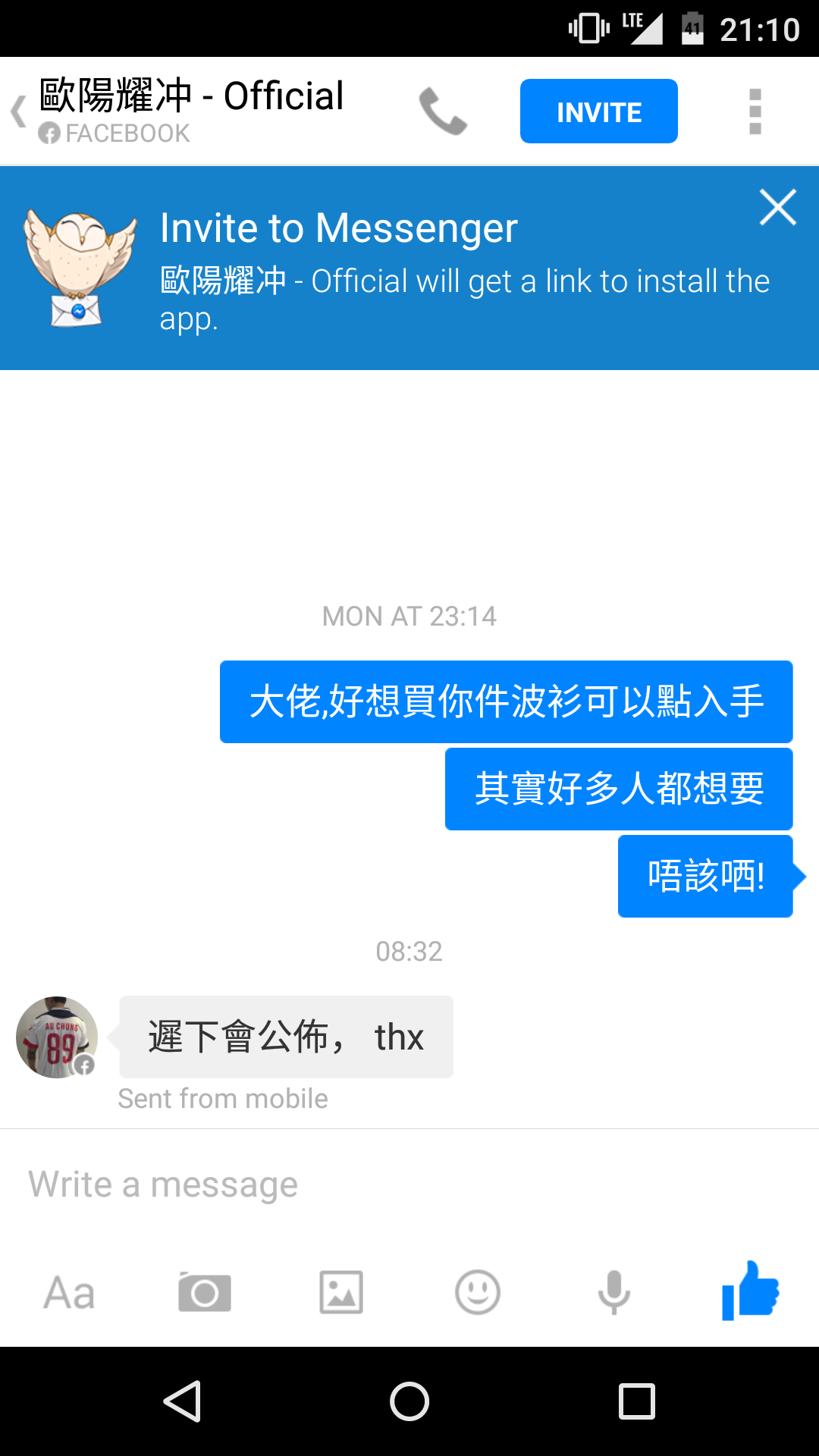This screenshot has height=1456, width=819.
Task: Select the Aa text keyboard option
Action: tap(69, 1292)
